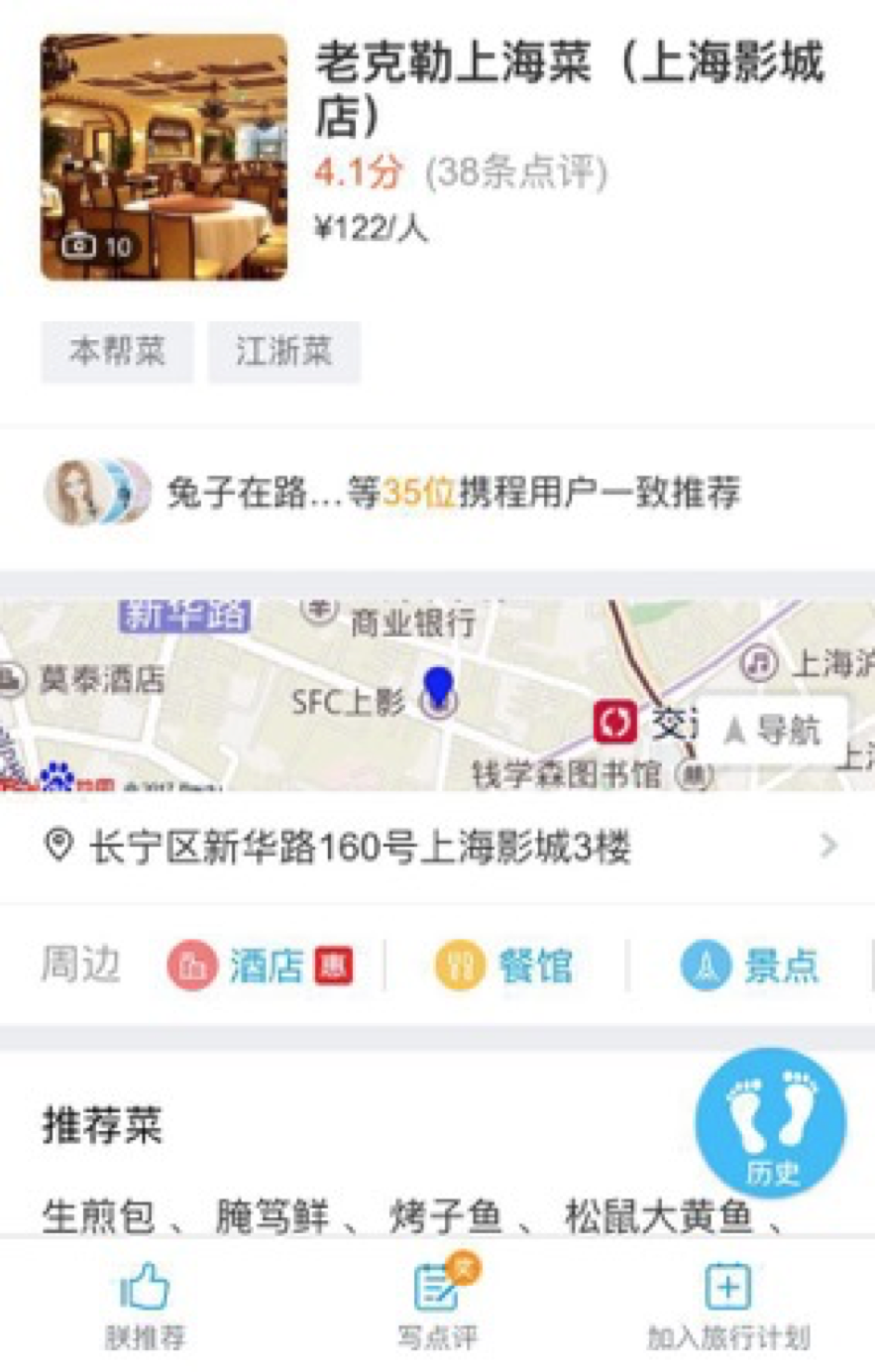Start navigation with the 导航 button

pos(774,731)
